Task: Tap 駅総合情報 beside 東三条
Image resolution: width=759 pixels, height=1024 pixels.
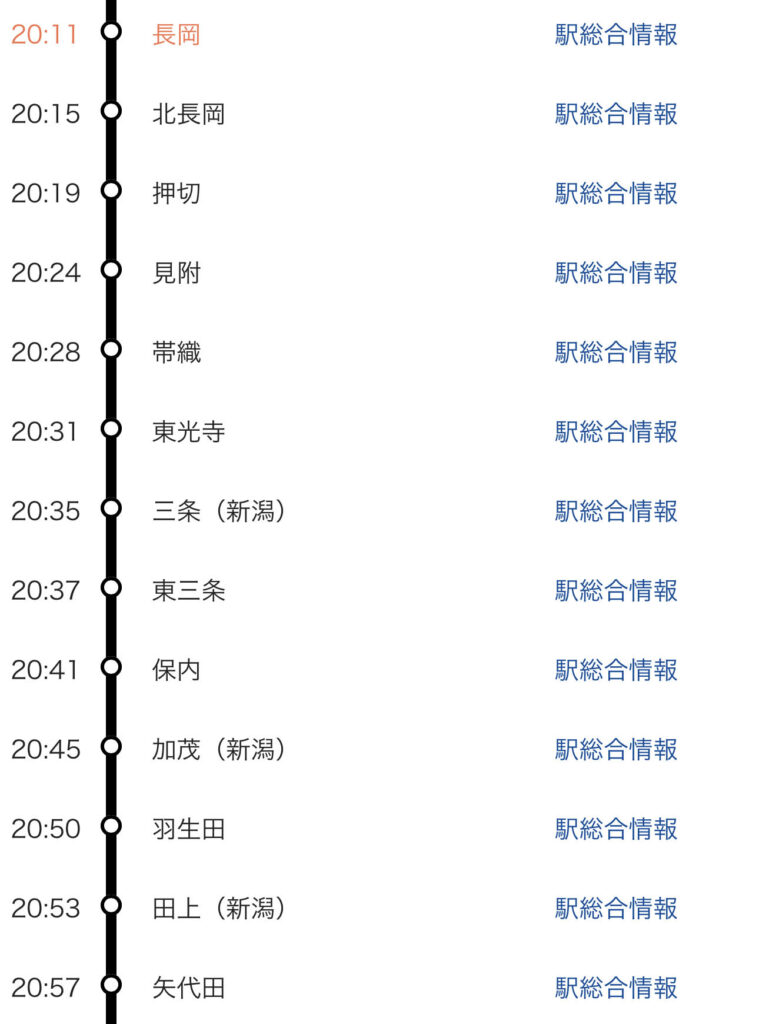Action: coord(616,590)
